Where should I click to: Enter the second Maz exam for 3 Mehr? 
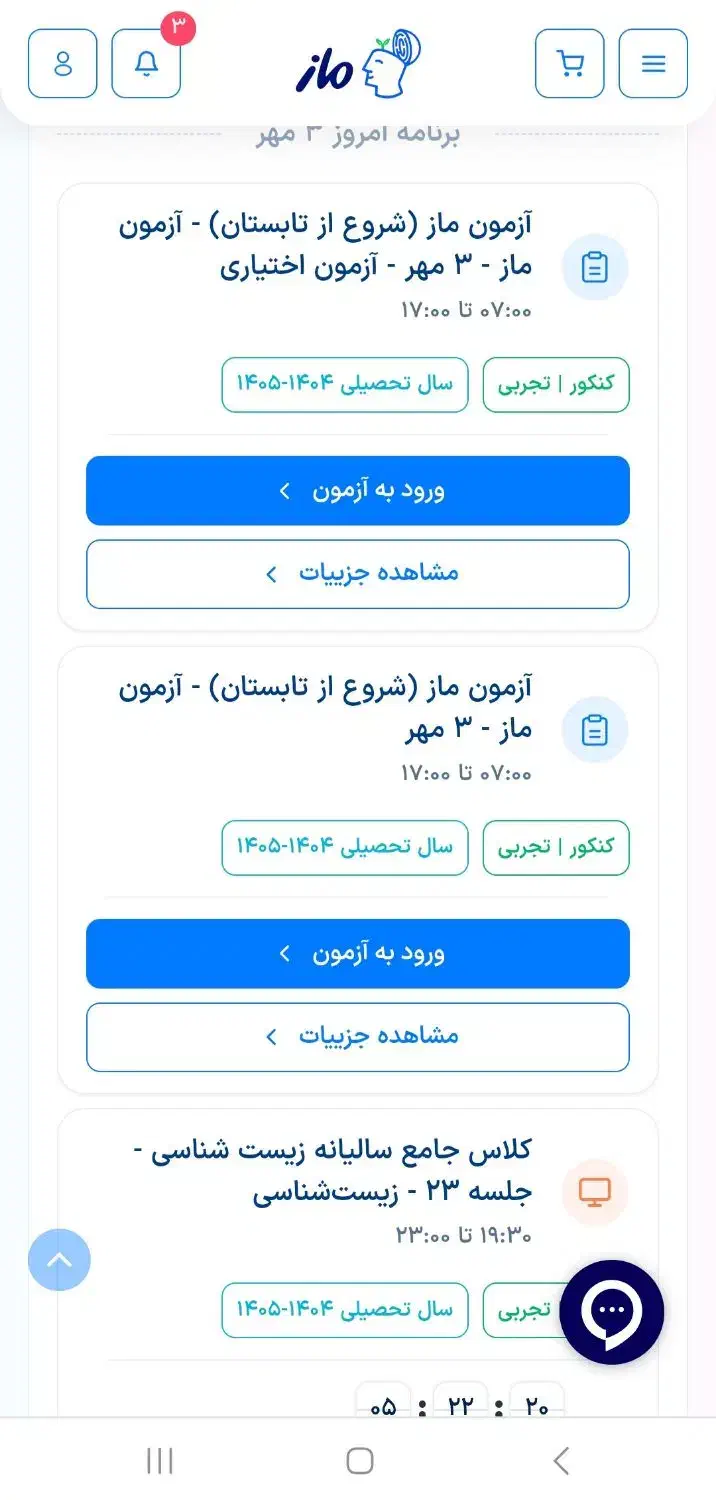[x=358, y=954]
